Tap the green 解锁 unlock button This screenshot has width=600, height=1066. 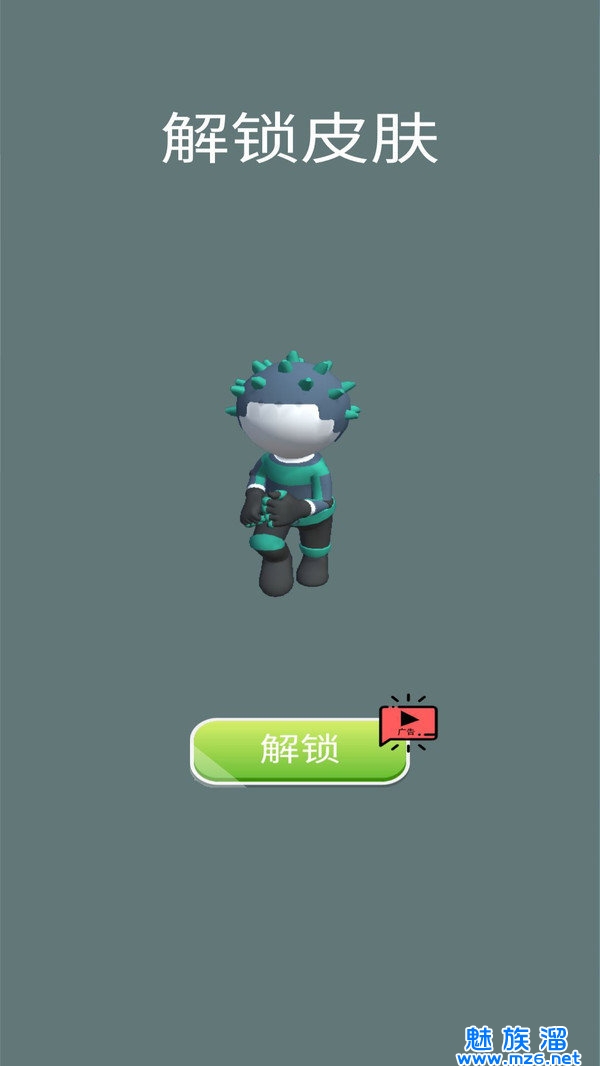point(299,750)
